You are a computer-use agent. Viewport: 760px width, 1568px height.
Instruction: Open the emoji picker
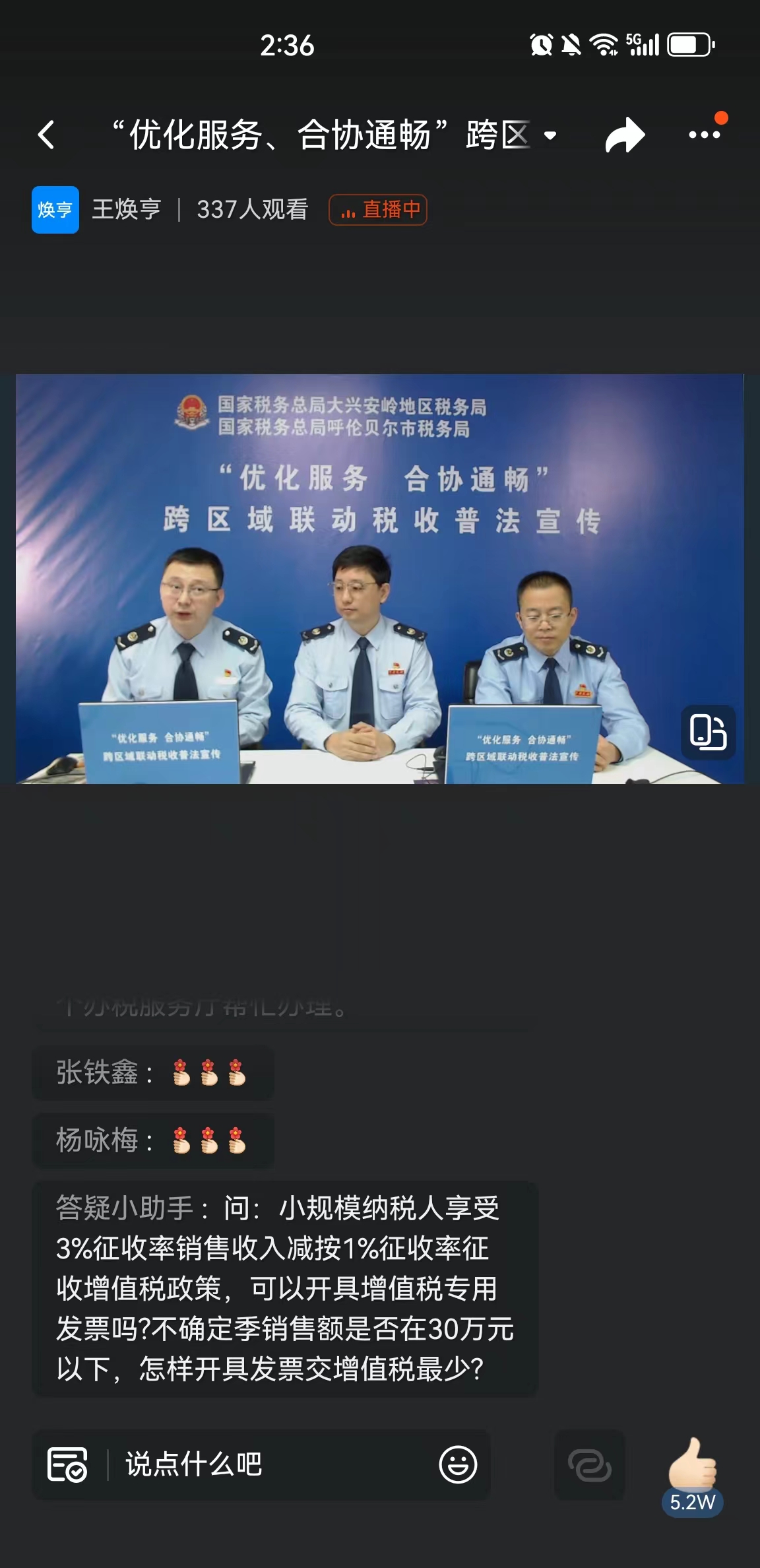(458, 1464)
